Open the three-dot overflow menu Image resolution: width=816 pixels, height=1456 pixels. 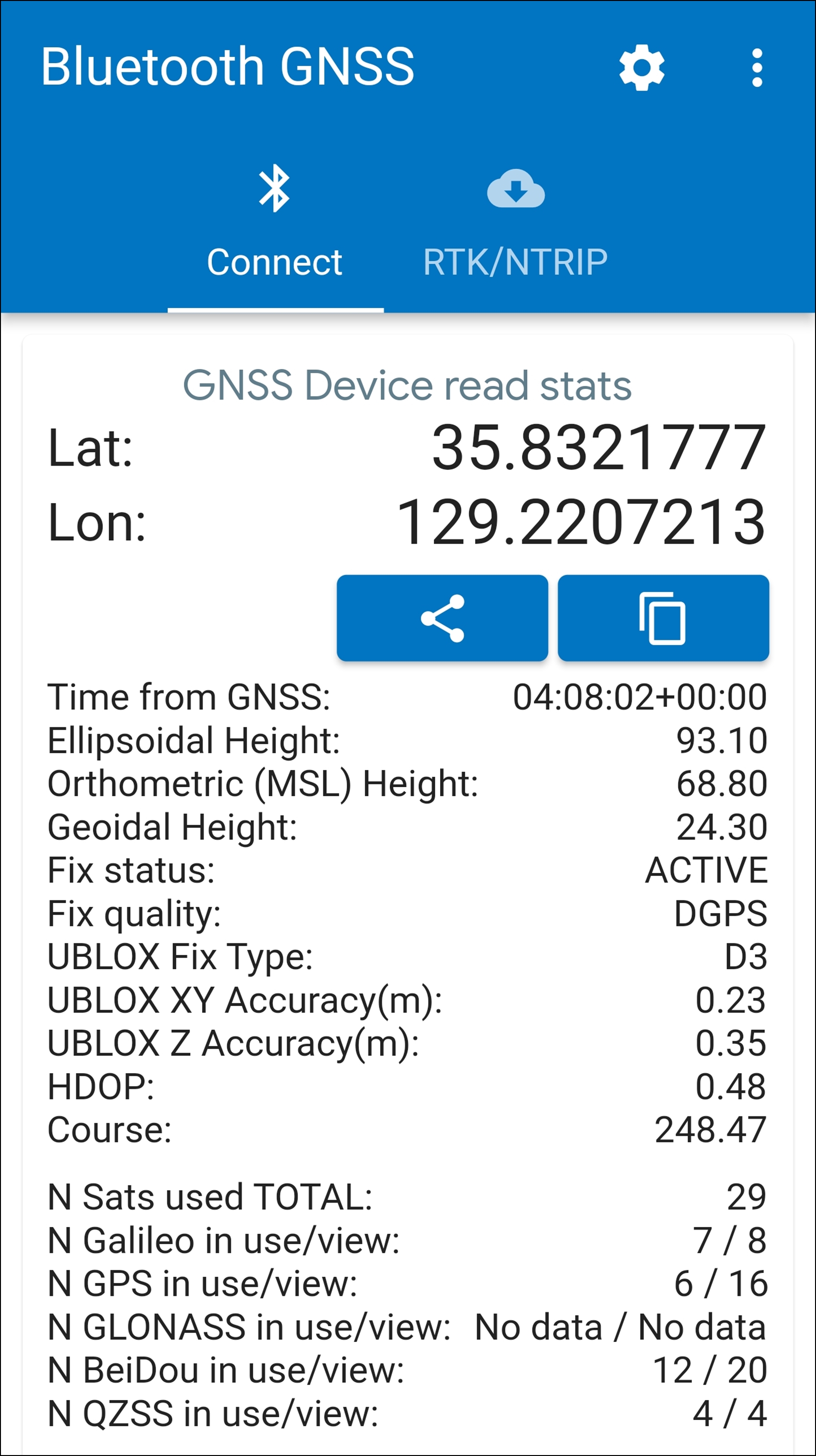point(757,68)
